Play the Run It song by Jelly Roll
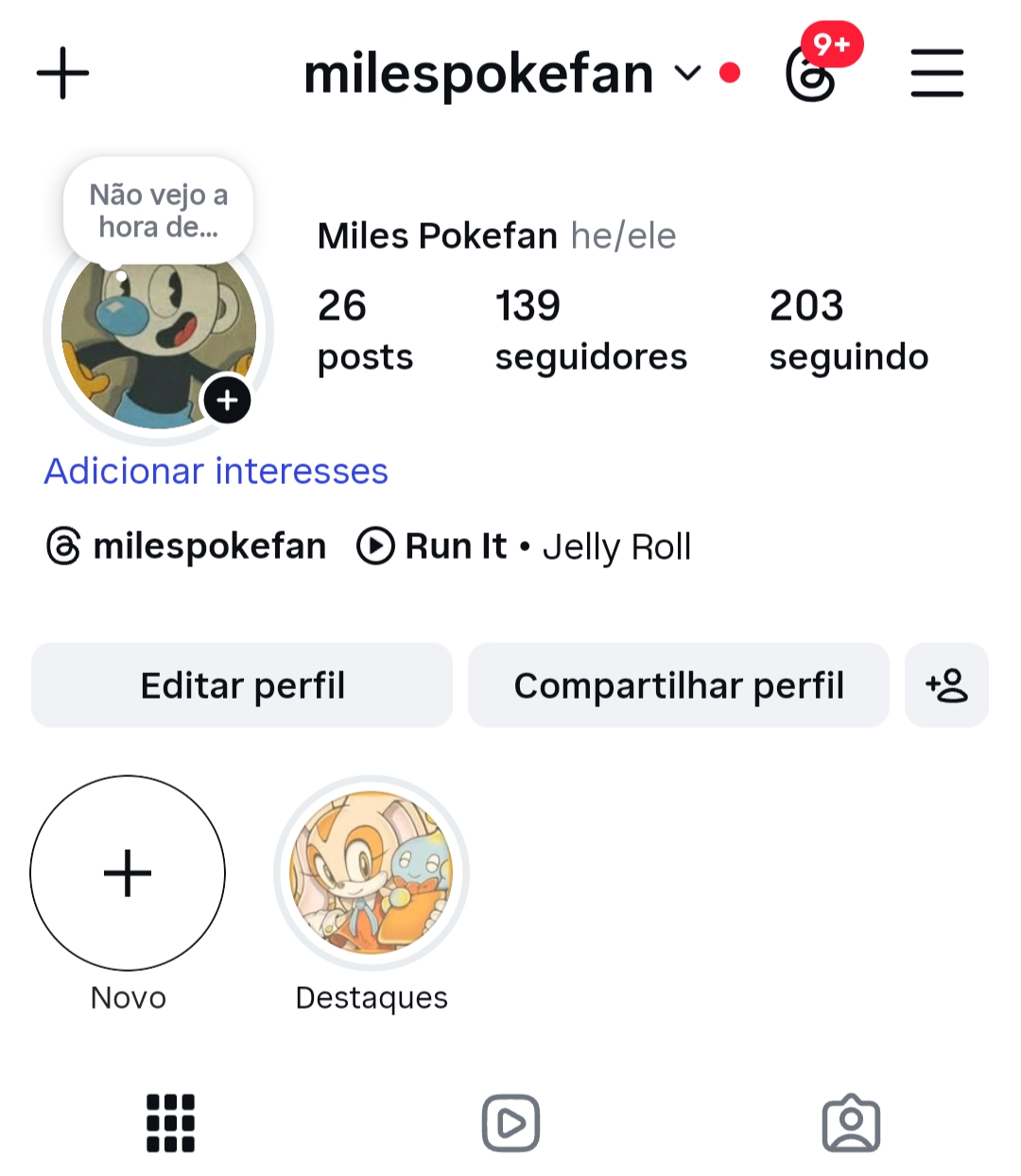The height and width of the screenshot is (1176, 1021). 524,546
